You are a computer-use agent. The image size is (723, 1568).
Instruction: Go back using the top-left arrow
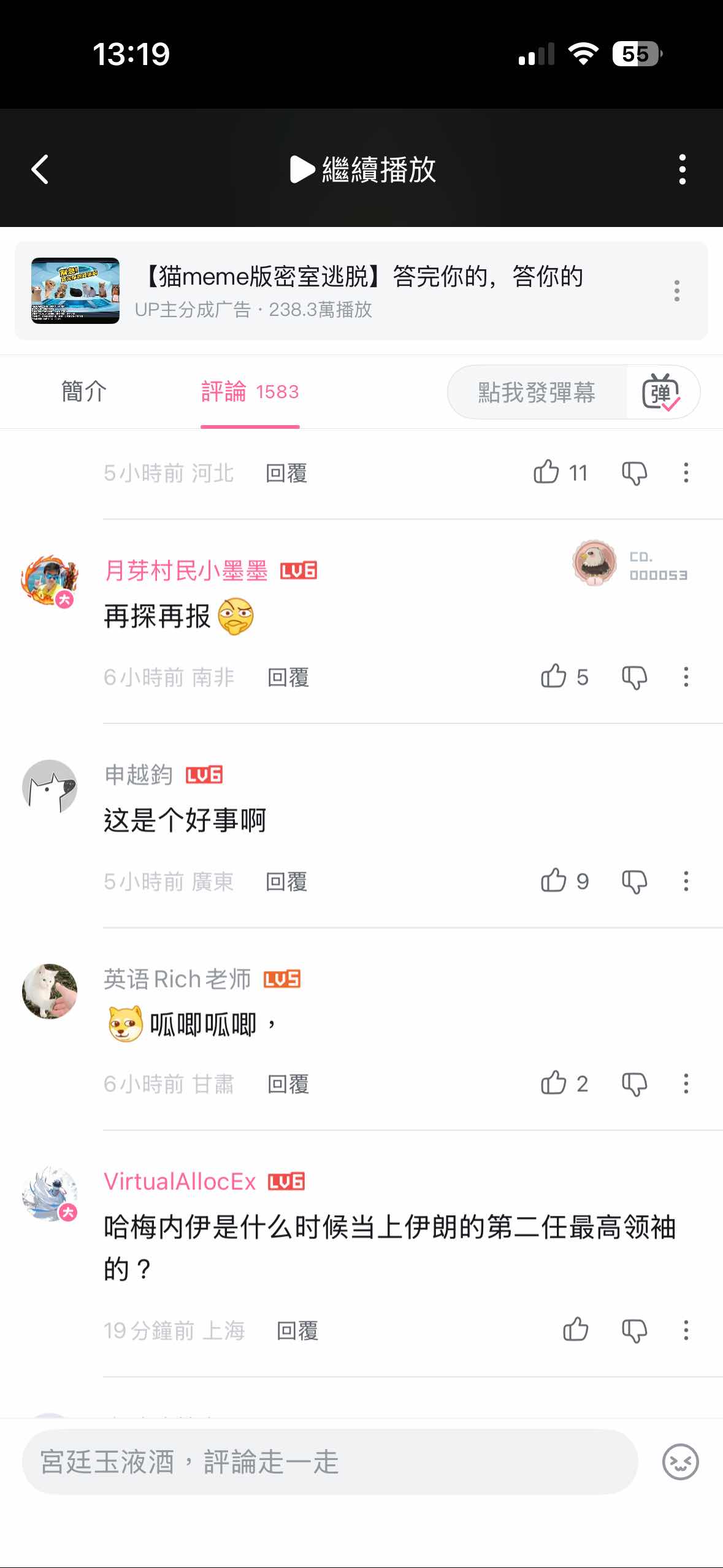pyautogui.click(x=40, y=169)
